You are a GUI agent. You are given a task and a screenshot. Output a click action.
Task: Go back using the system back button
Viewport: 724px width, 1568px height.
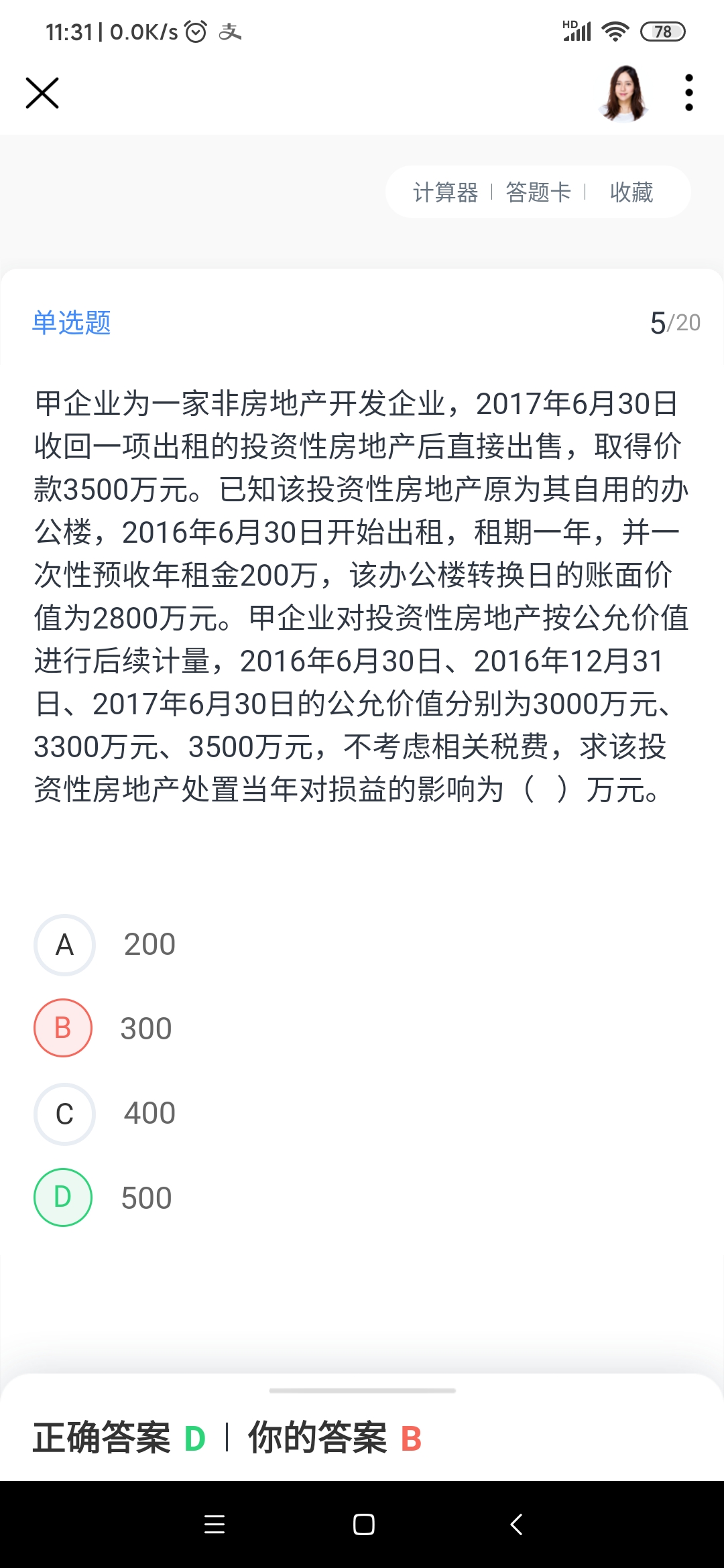[516, 1524]
